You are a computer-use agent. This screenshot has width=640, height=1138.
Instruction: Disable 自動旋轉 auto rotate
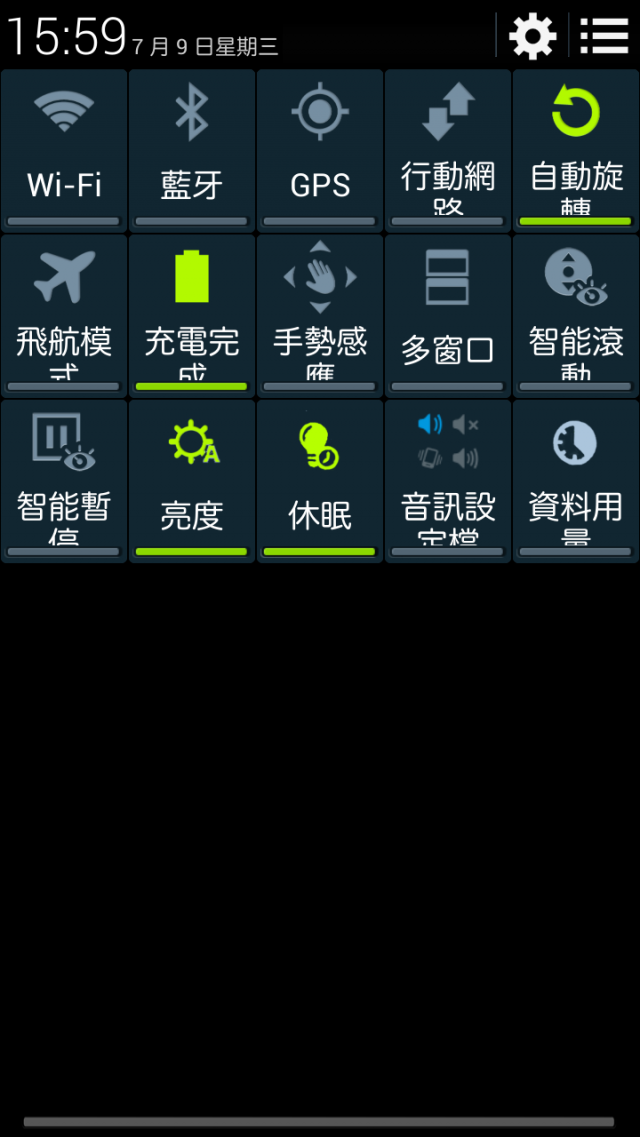(x=576, y=148)
